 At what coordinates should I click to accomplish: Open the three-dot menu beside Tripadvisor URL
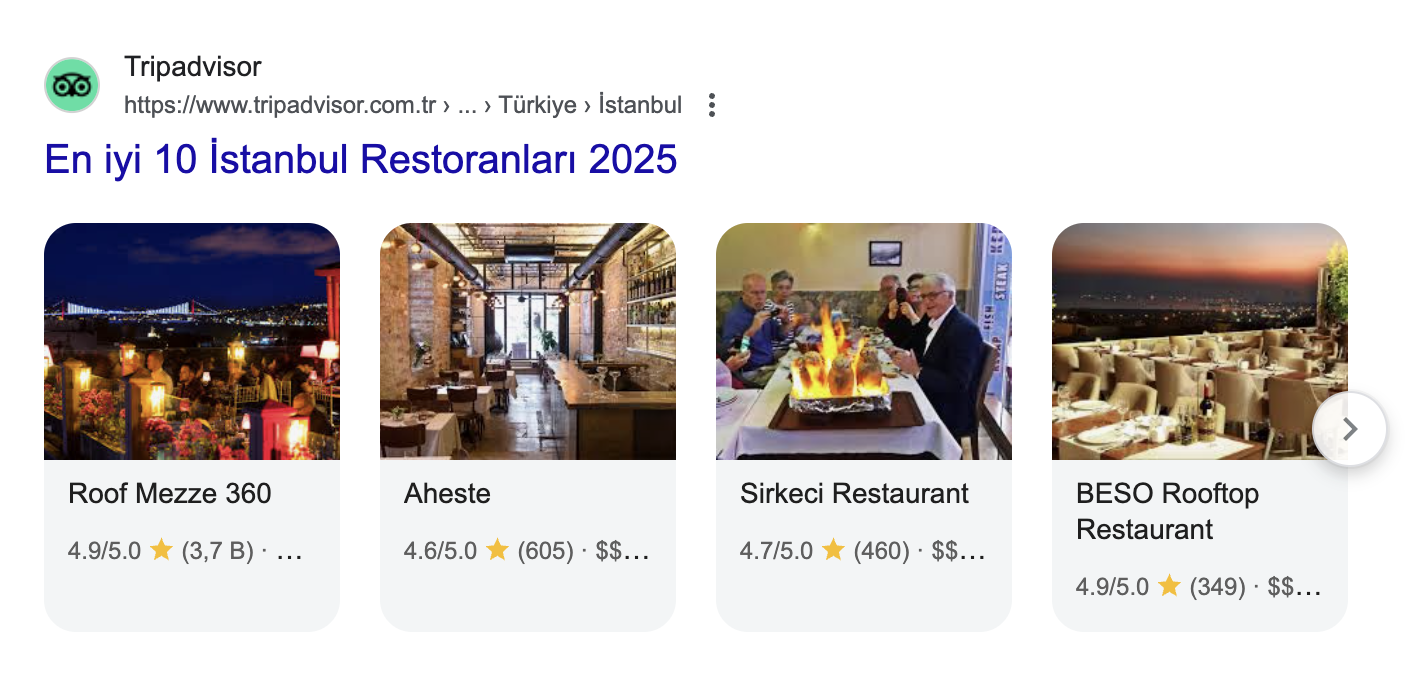[711, 105]
